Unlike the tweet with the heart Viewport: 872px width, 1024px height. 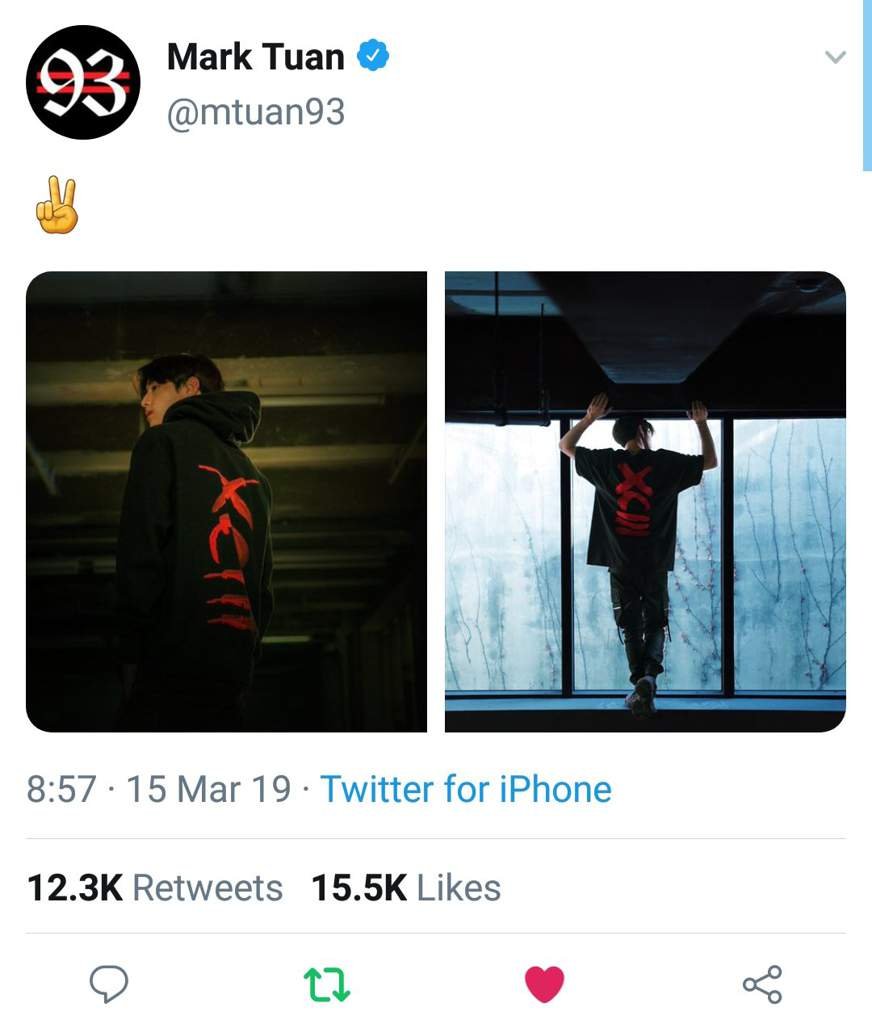point(544,984)
